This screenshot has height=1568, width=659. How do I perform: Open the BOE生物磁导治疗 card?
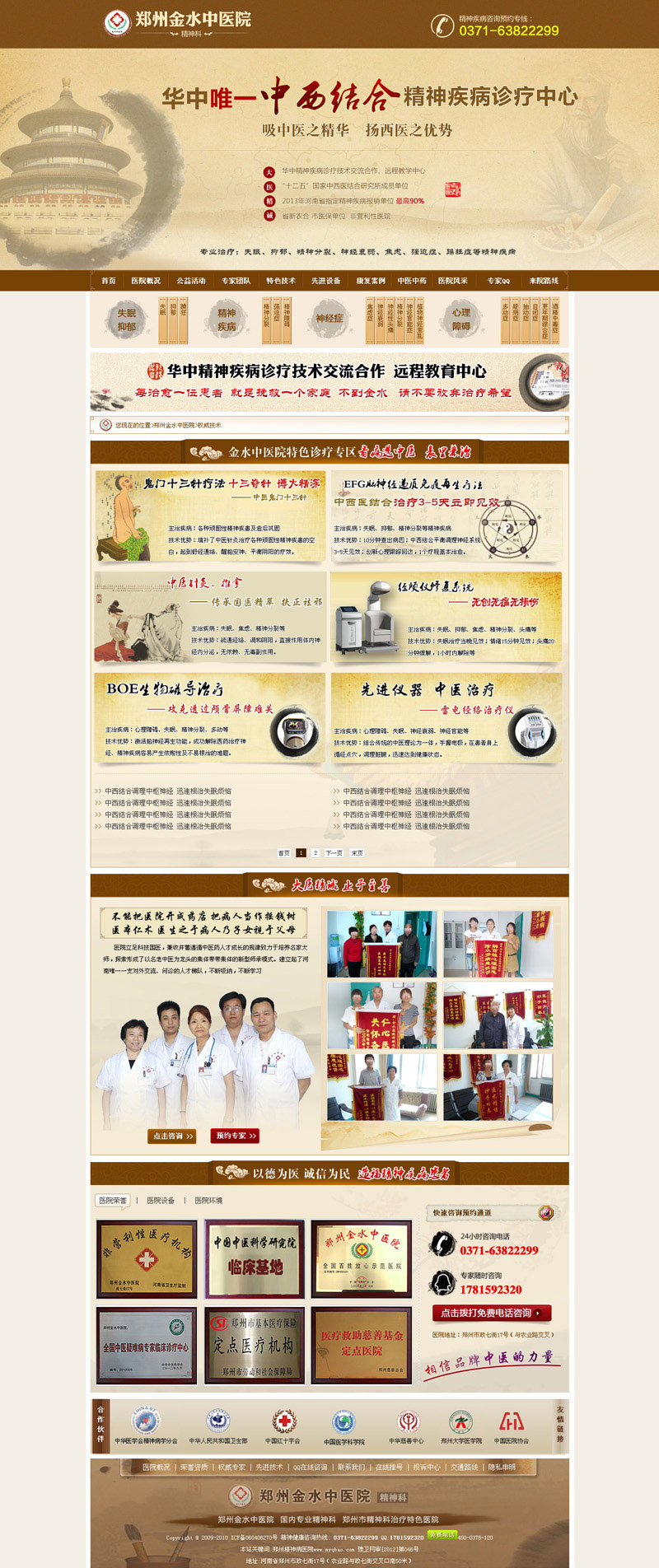pyautogui.click(x=210, y=720)
